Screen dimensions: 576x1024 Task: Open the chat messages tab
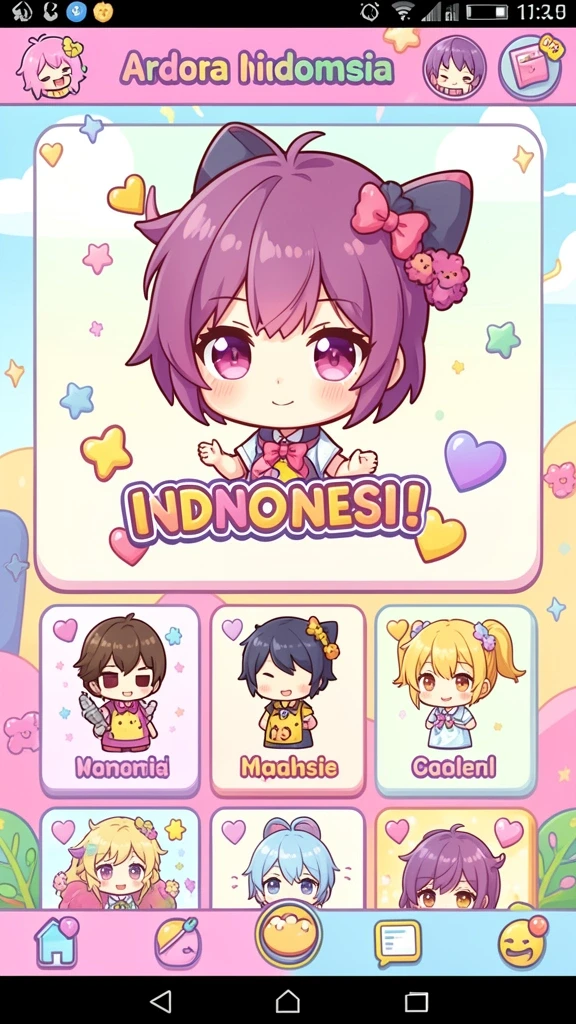click(x=398, y=943)
